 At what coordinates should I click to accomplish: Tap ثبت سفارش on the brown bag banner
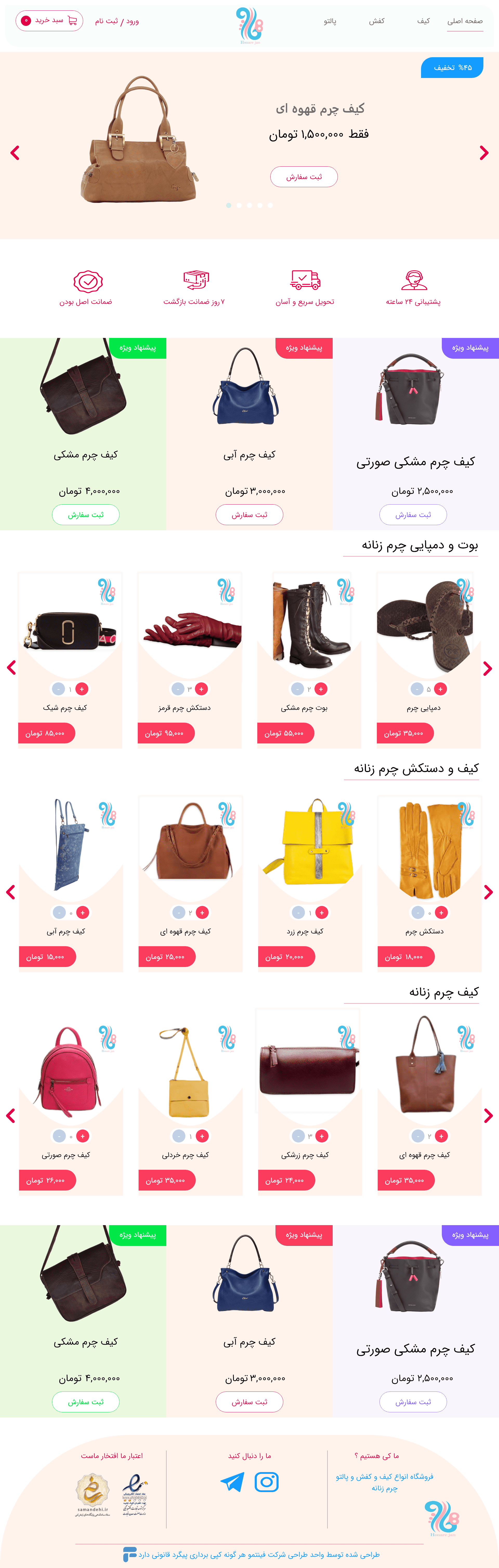[304, 177]
